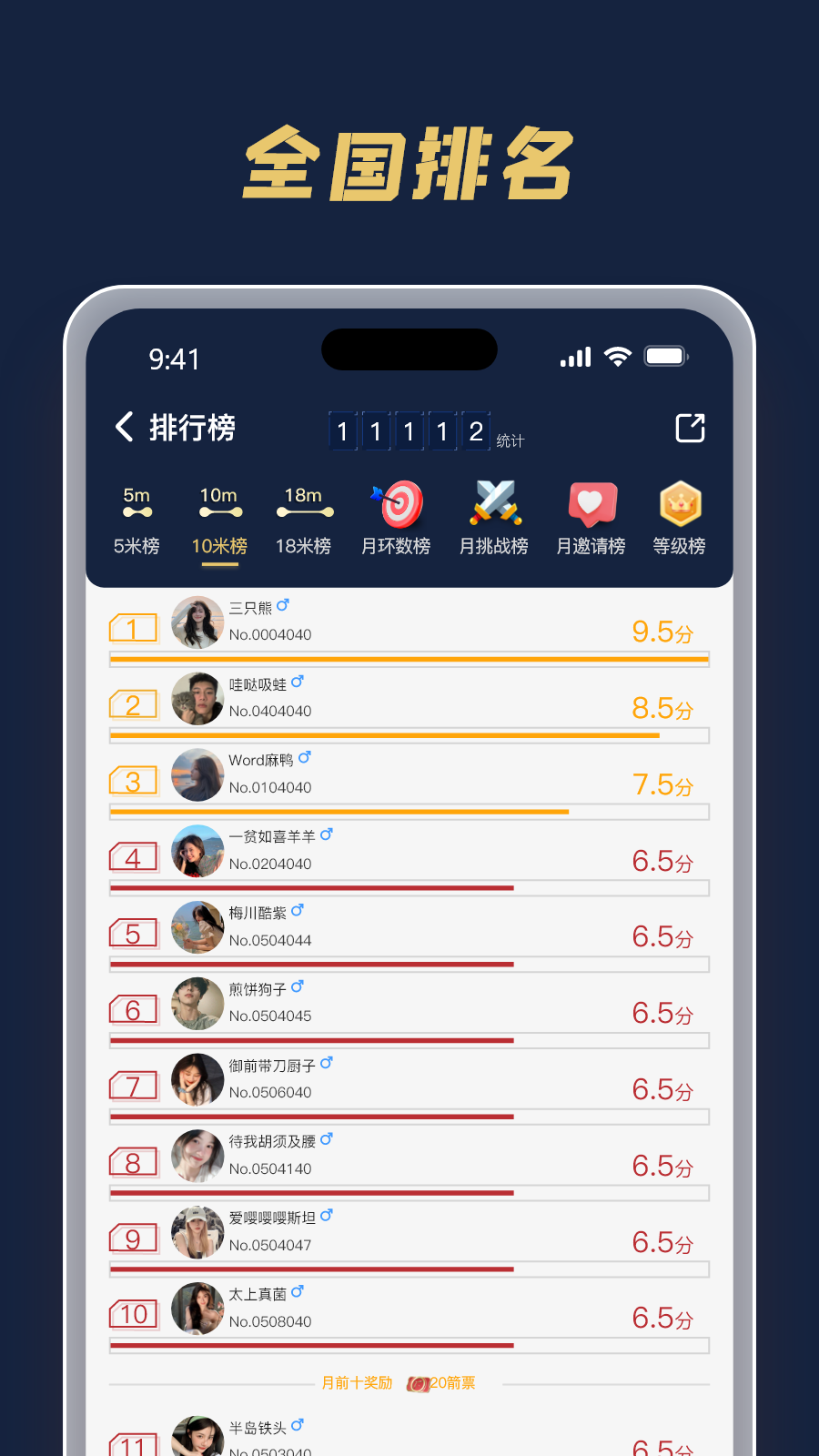Open 太上真菌's profile avatar
Screen dimensions: 819x1456
(197, 1309)
